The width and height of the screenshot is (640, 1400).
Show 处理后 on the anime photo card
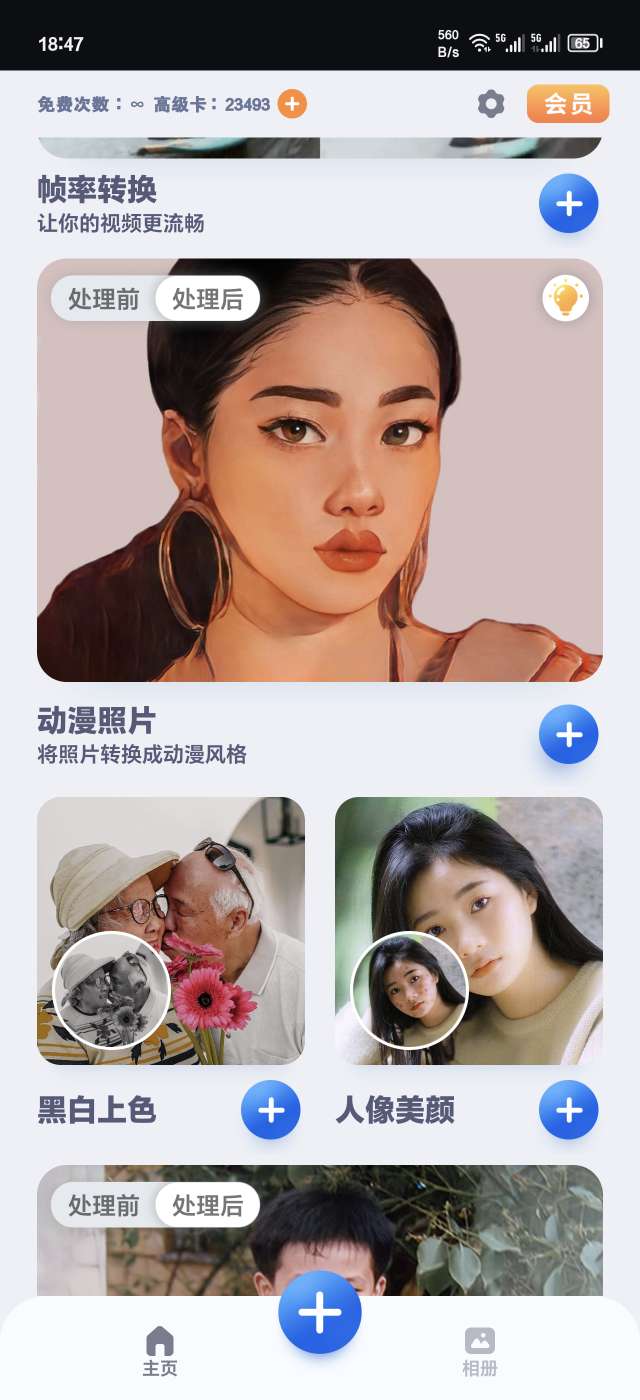(207, 299)
